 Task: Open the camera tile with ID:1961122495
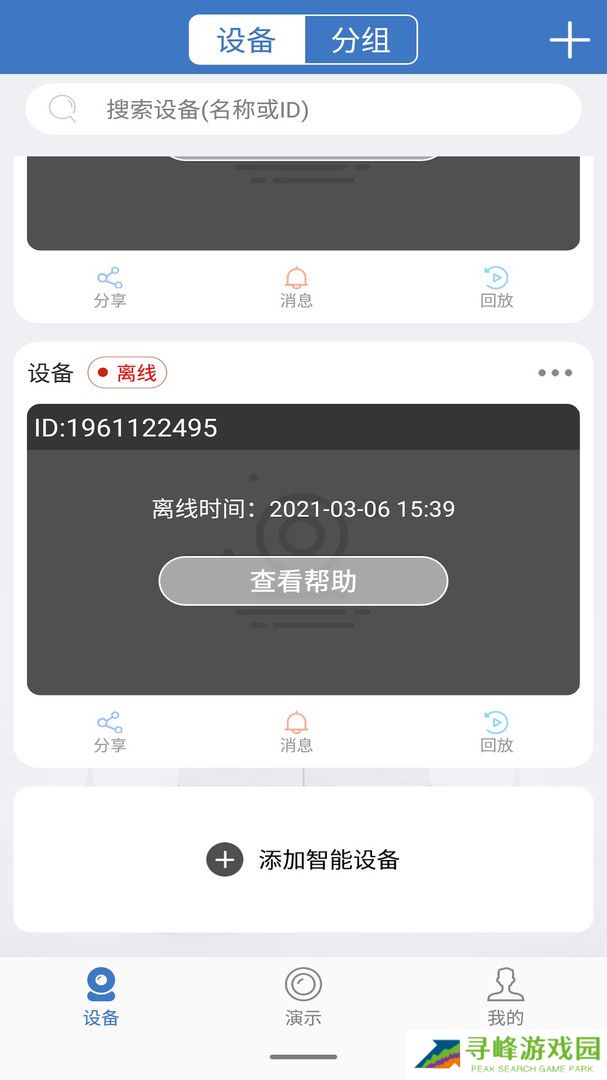(x=303, y=640)
